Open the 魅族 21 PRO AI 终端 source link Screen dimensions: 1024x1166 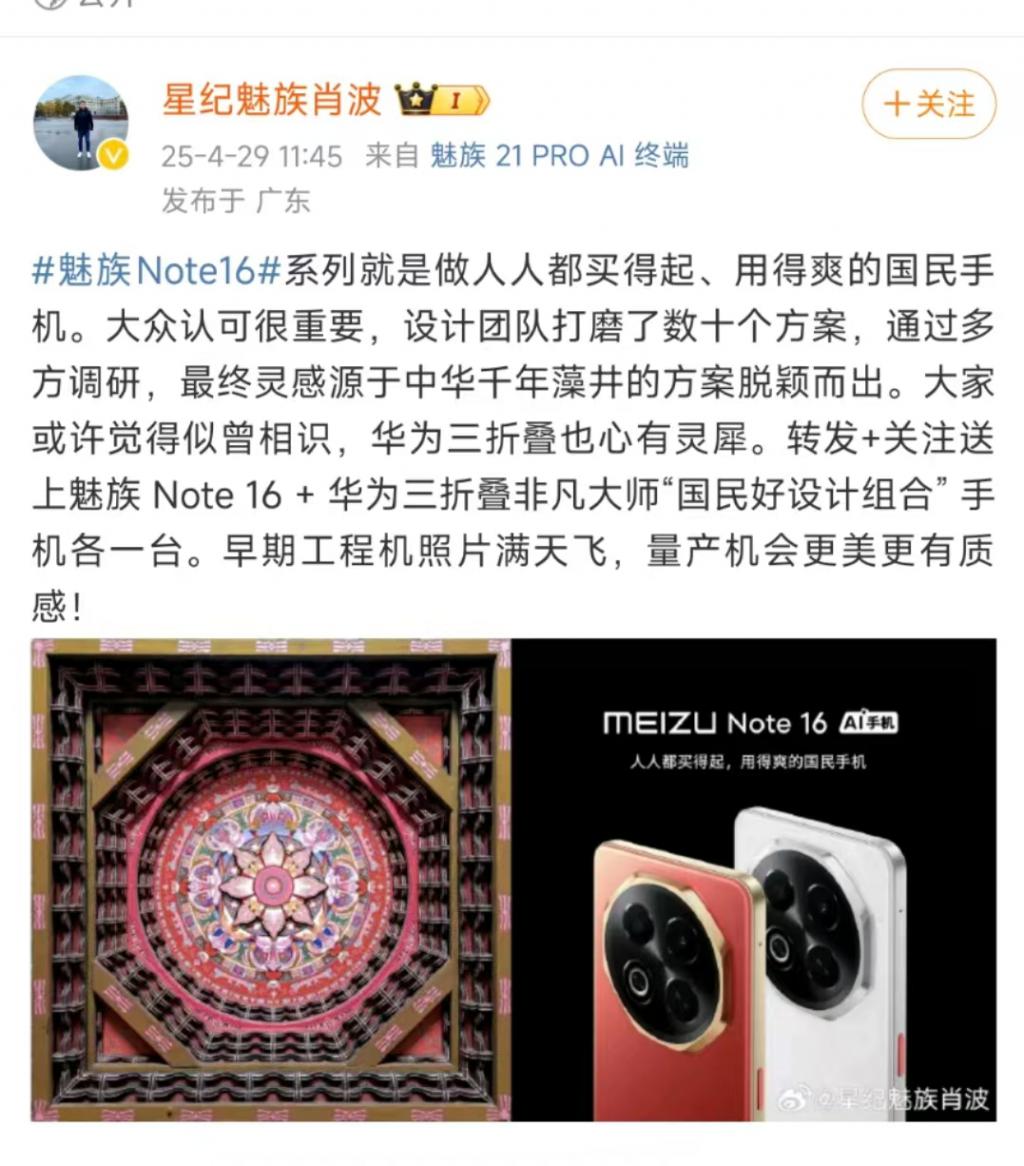559,156
